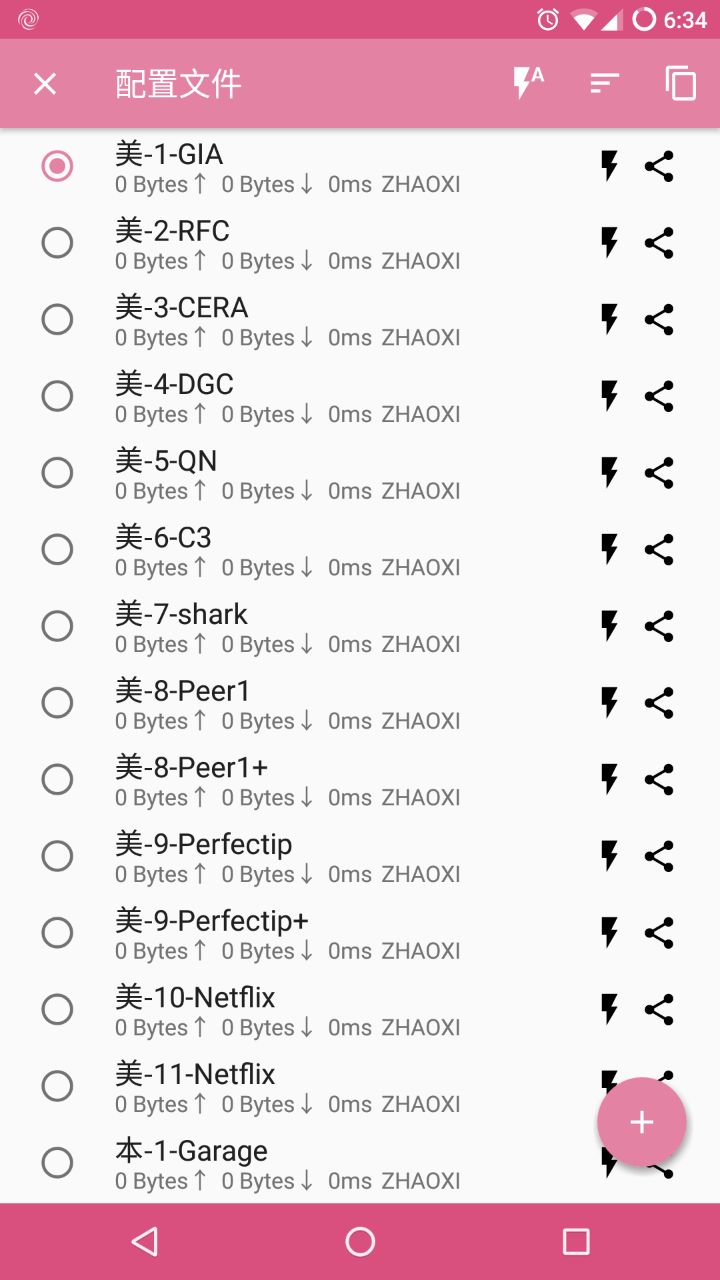
Task: Tap the lightning icon for 美-8-Peer1+
Action: [x=608, y=779]
